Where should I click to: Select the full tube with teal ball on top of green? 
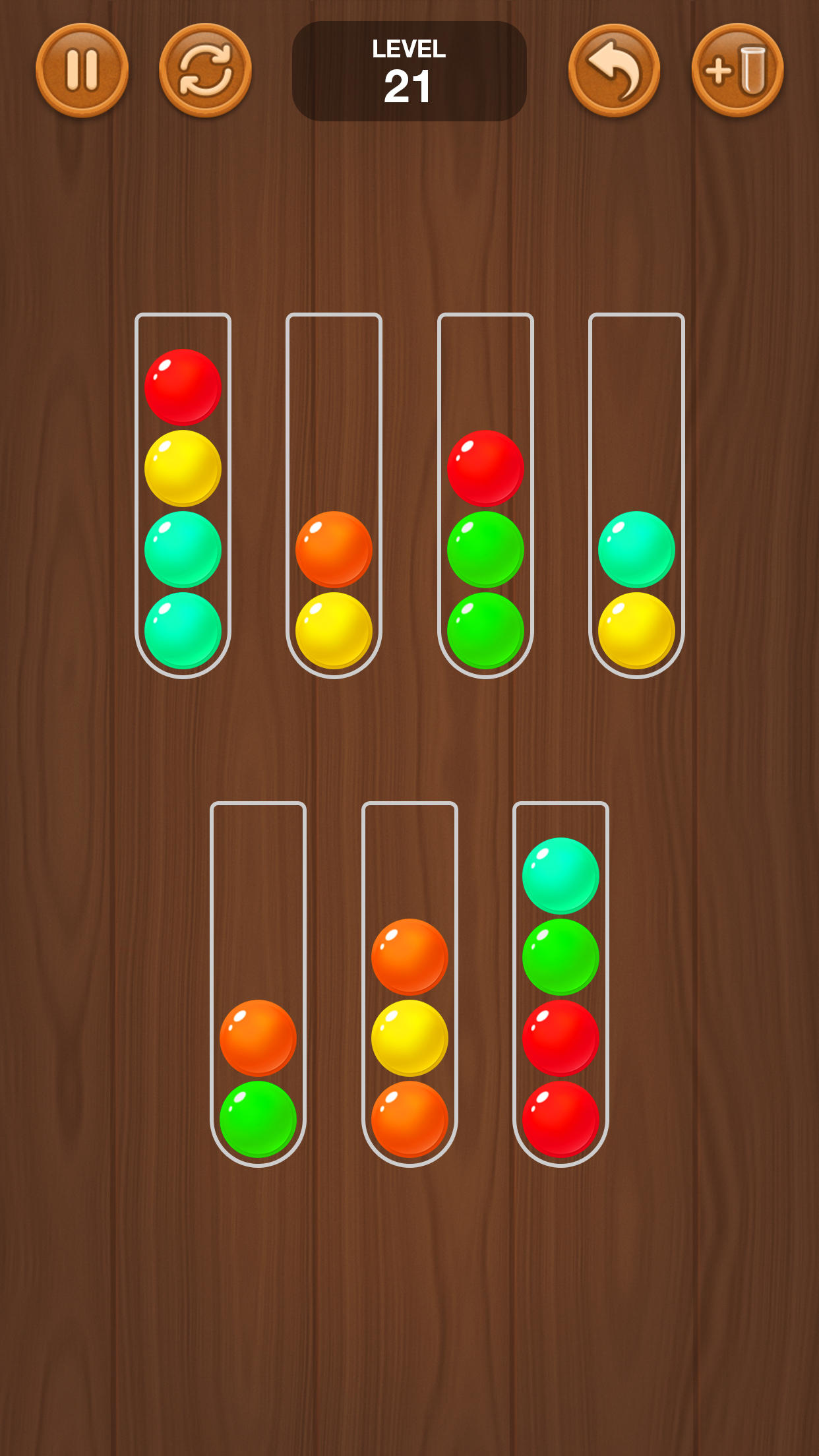[x=561, y=984]
